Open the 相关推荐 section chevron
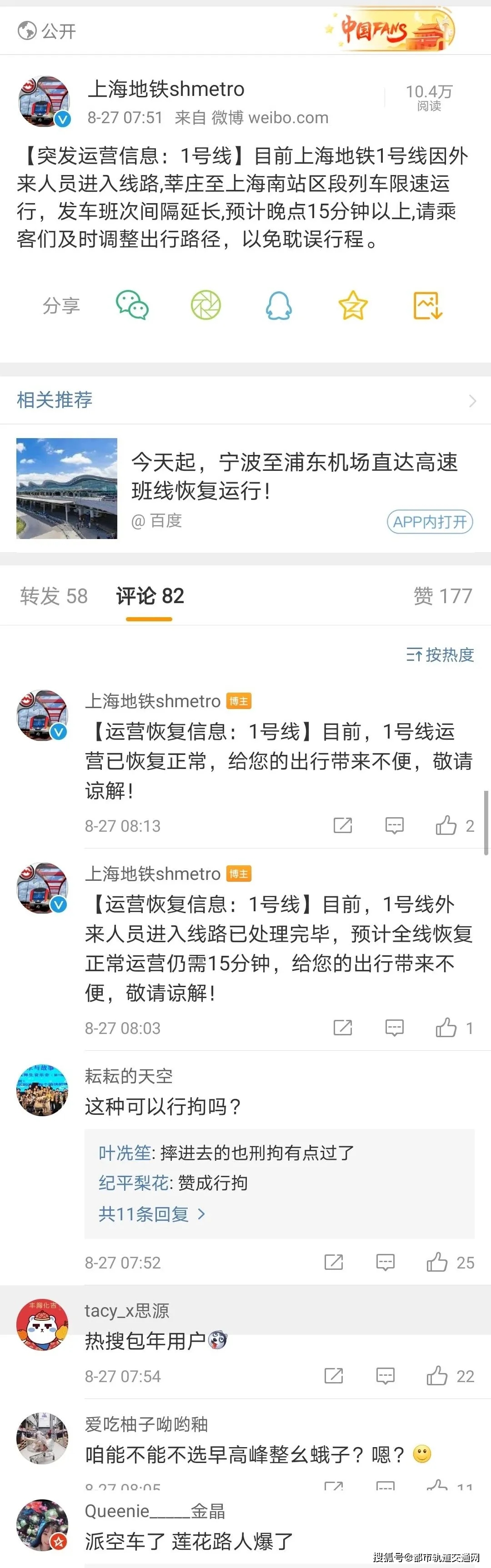The image size is (491, 1568). (x=472, y=400)
